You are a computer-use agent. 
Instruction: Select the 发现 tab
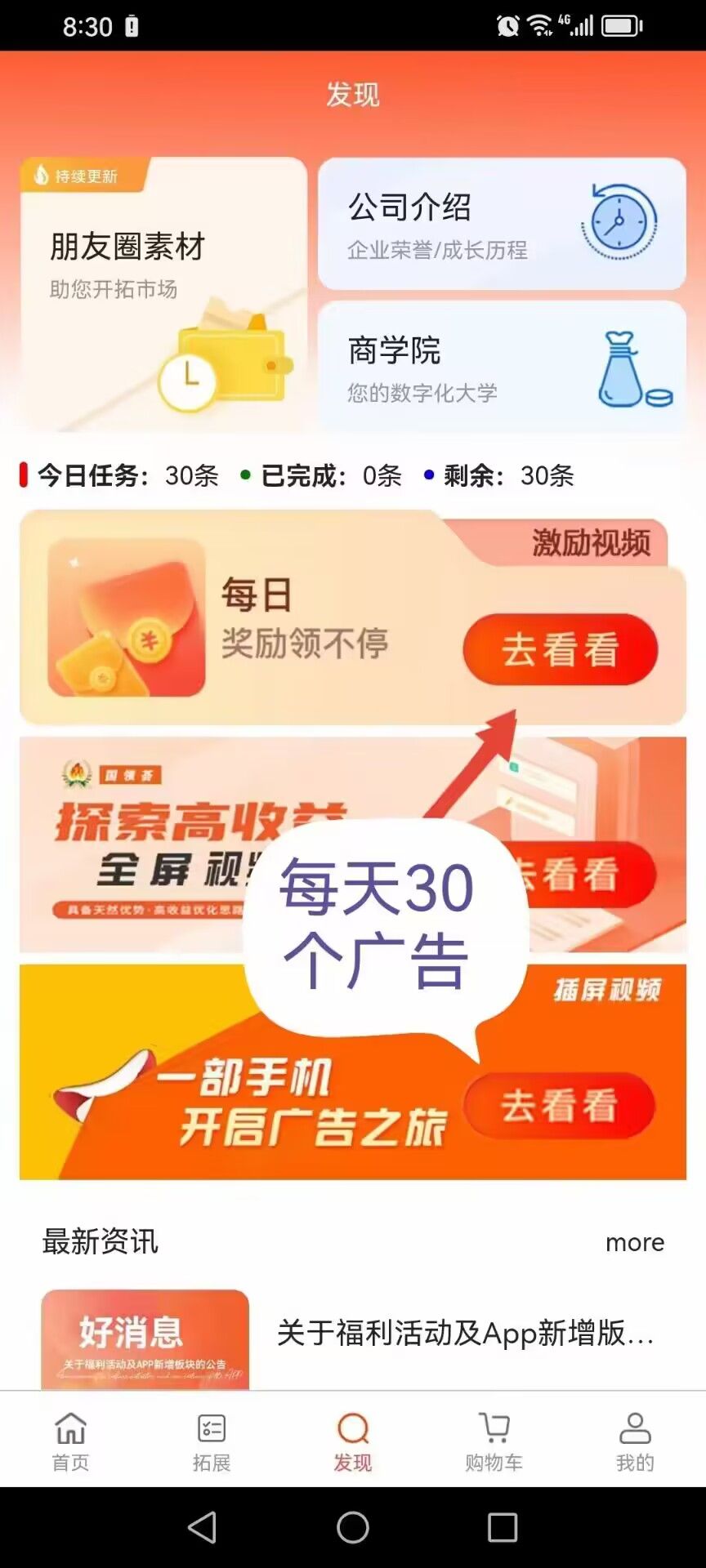[x=353, y=1441]
